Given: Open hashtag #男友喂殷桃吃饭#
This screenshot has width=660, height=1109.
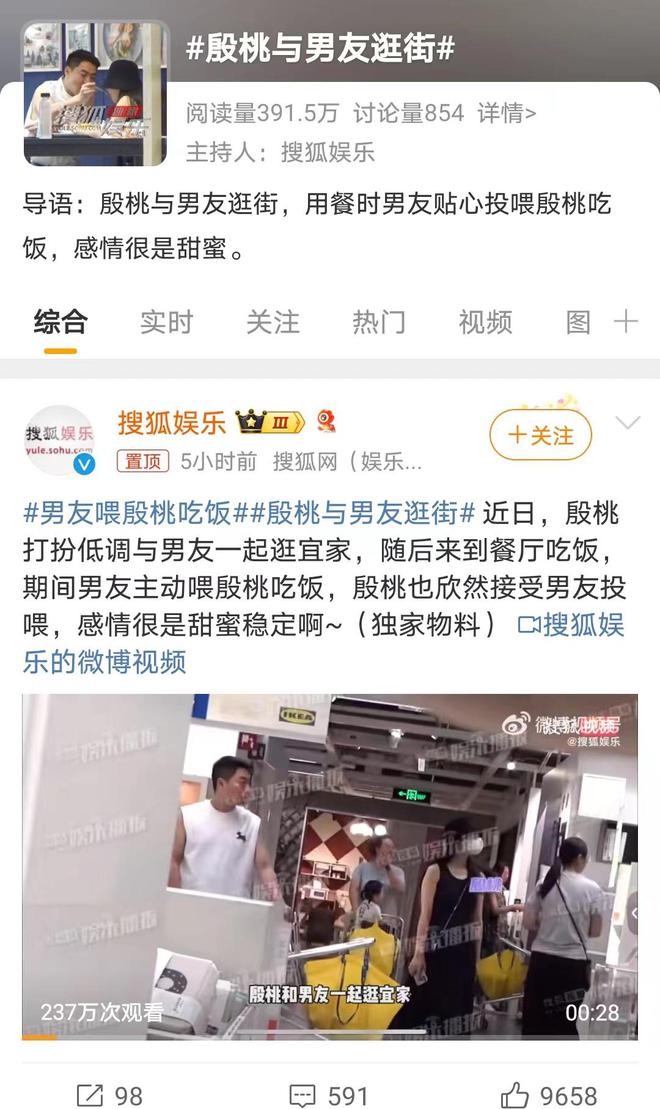Looking at the screenshot, I should [128, 514].
